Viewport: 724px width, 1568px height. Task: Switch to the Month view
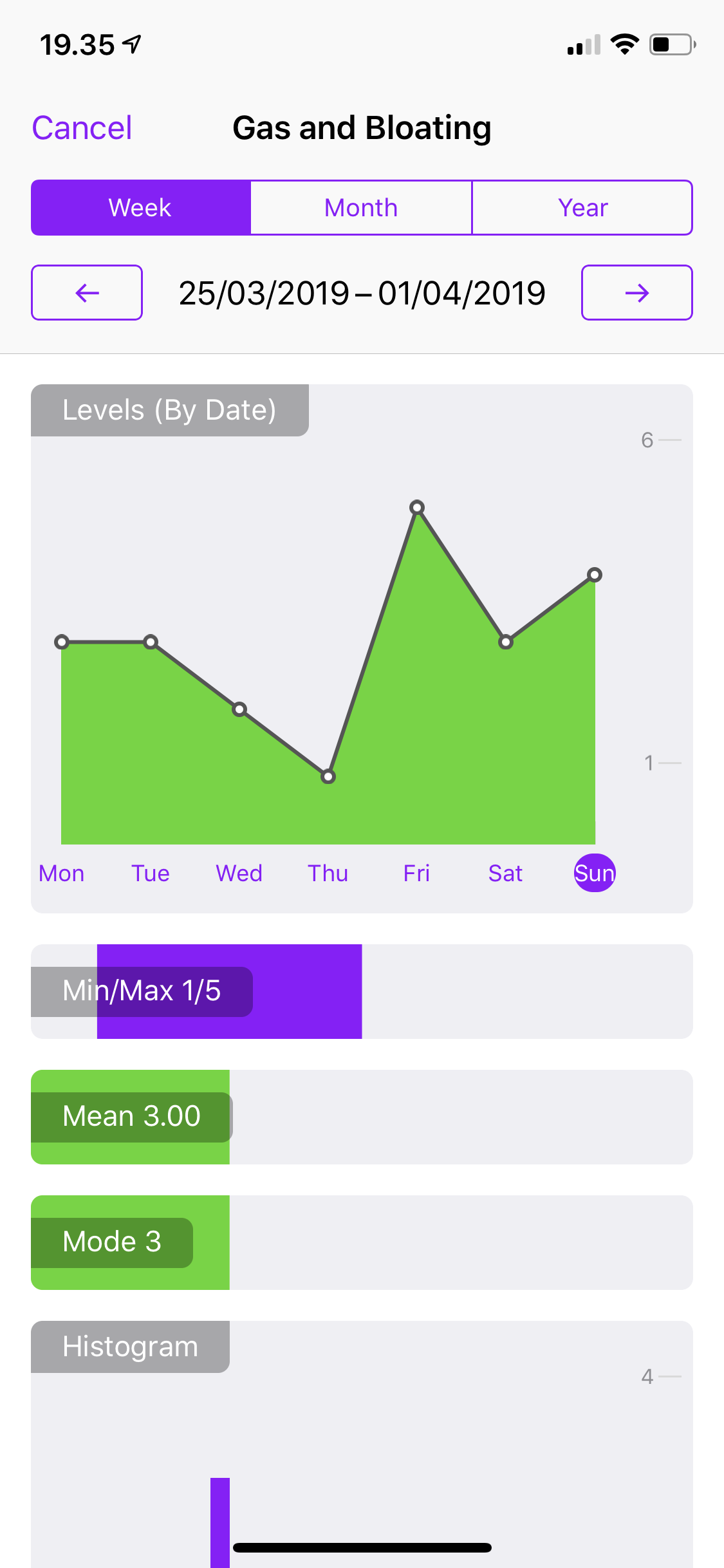tap(361, 208)
